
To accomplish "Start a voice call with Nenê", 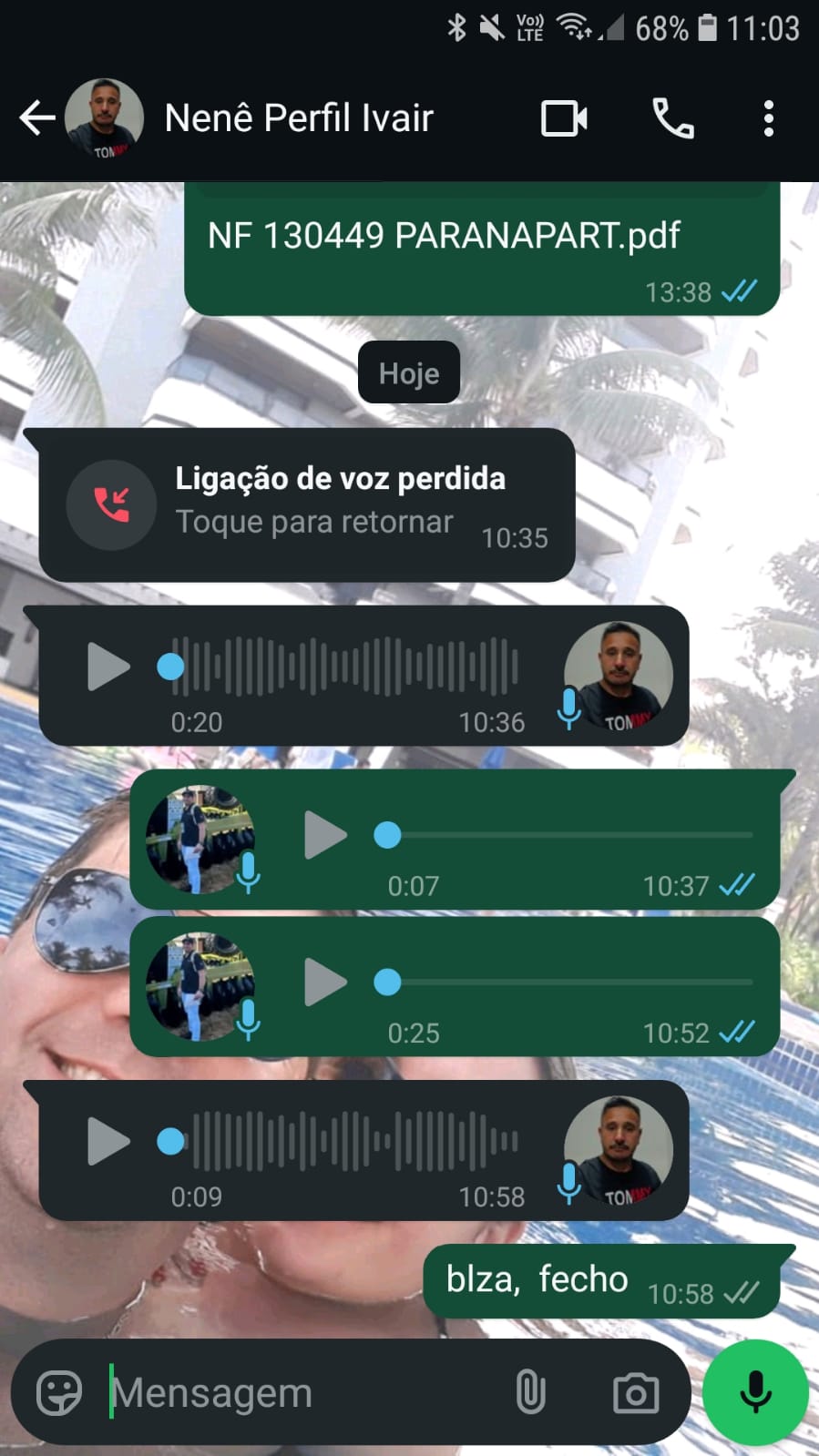I will click(673, 118).
